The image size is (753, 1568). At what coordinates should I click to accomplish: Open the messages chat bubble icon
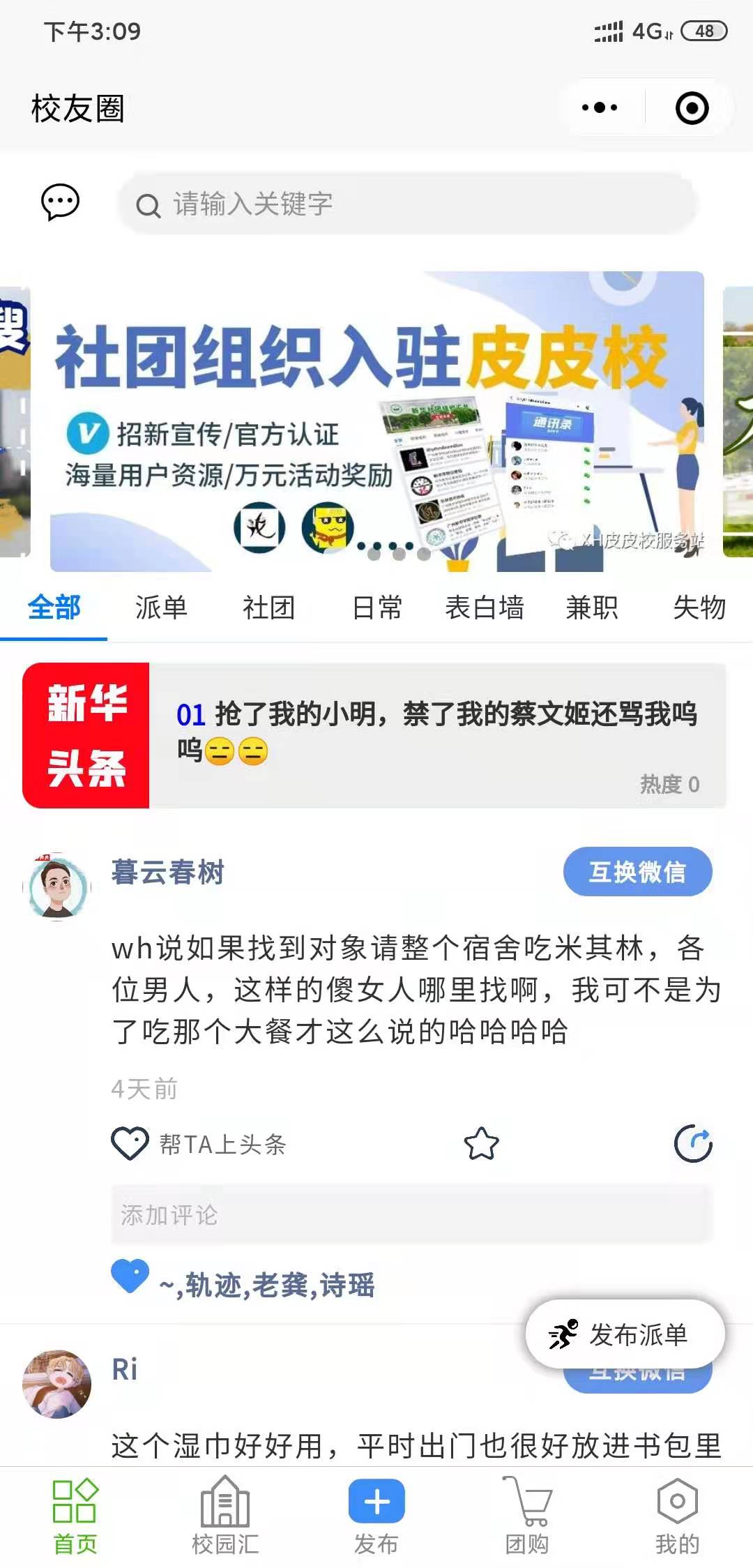60,202
